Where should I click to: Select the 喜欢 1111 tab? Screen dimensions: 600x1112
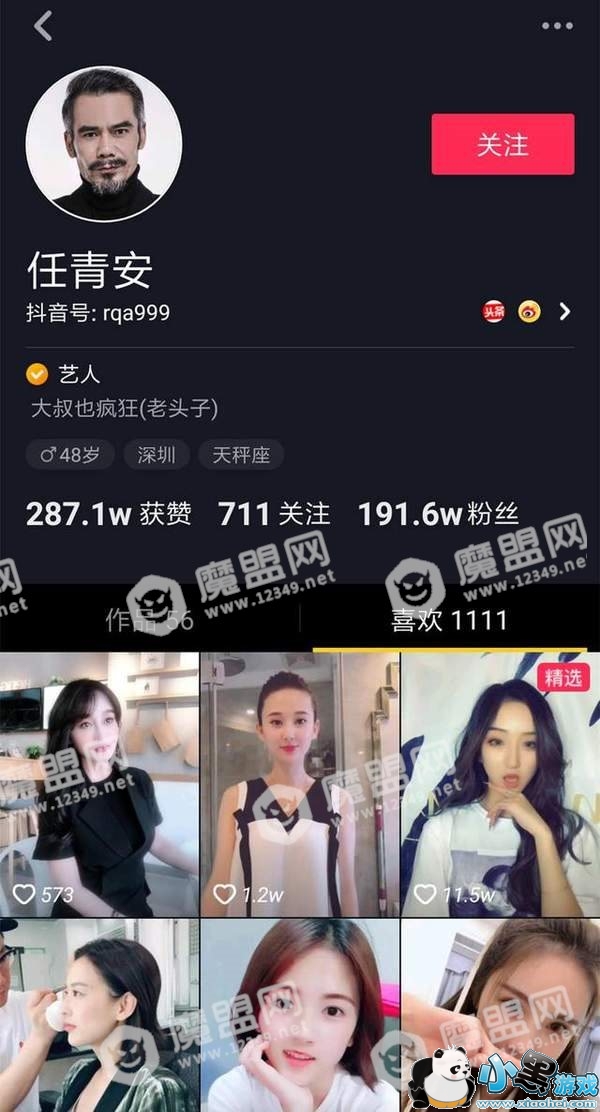click(x=449, y=620)
